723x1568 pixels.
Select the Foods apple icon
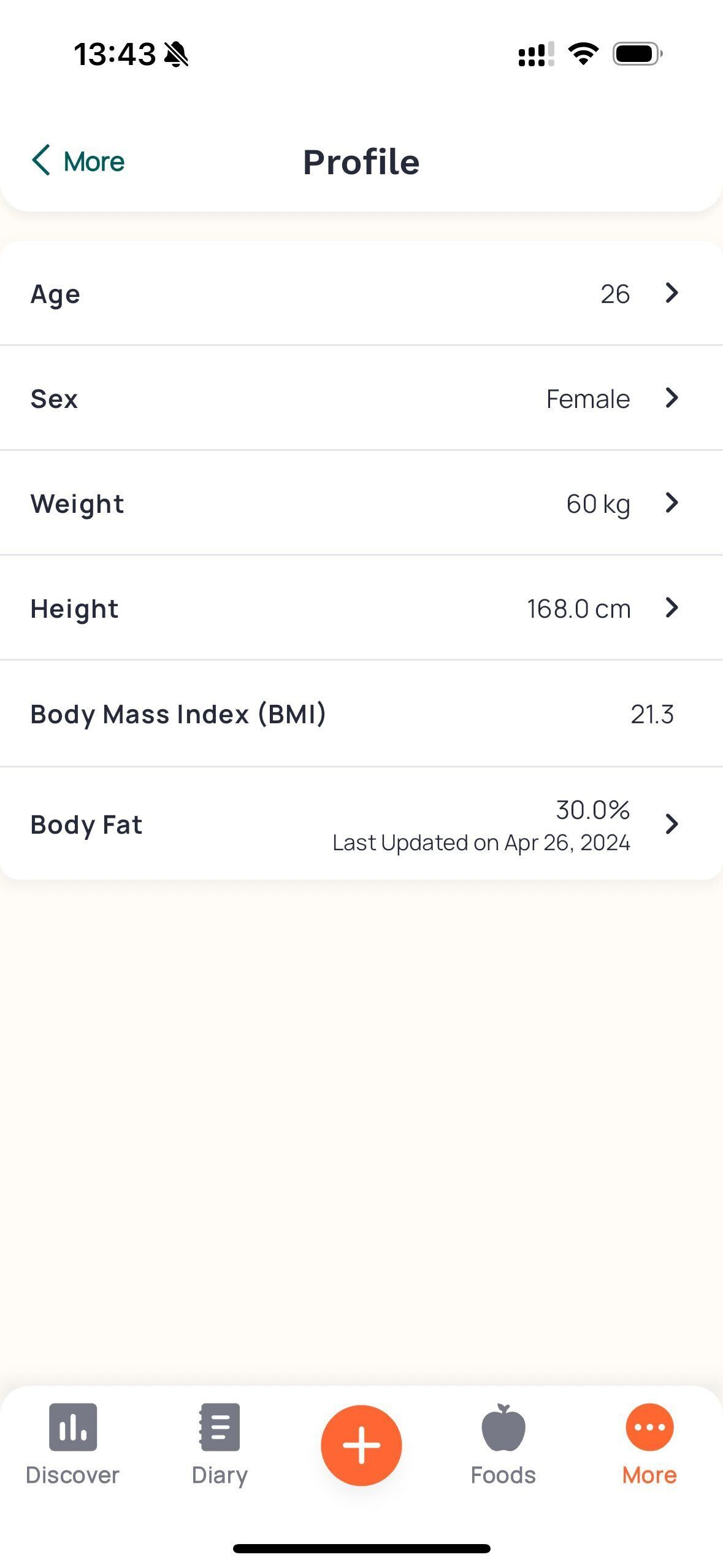tap(502, 1427)
